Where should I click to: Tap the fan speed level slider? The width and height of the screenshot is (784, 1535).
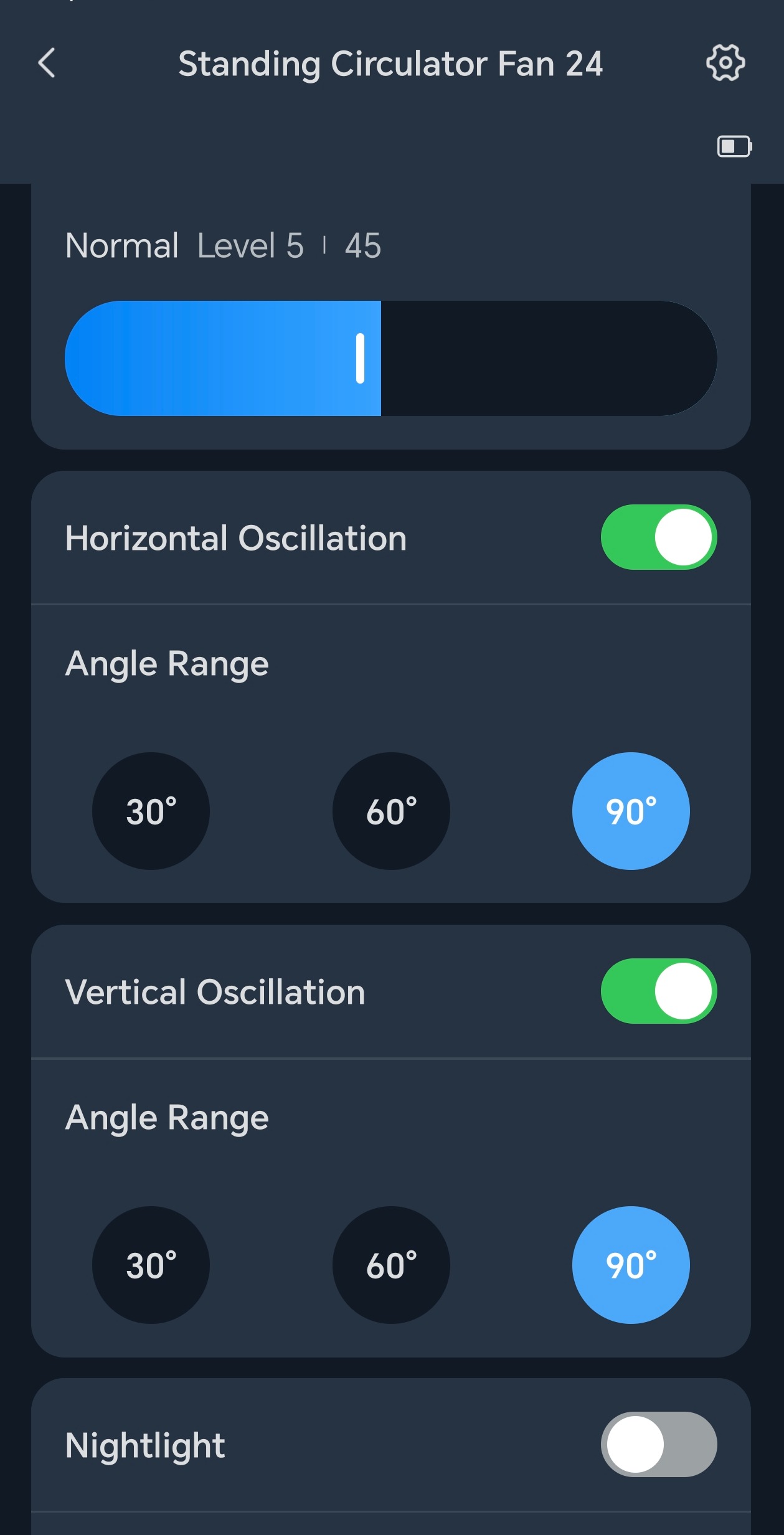[390, 358]
